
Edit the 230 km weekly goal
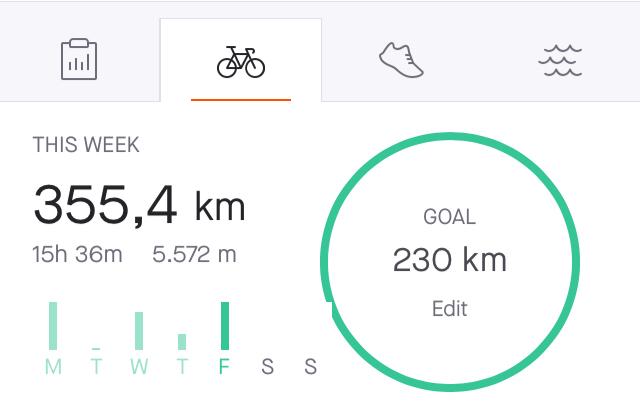(x=449, y=308)
